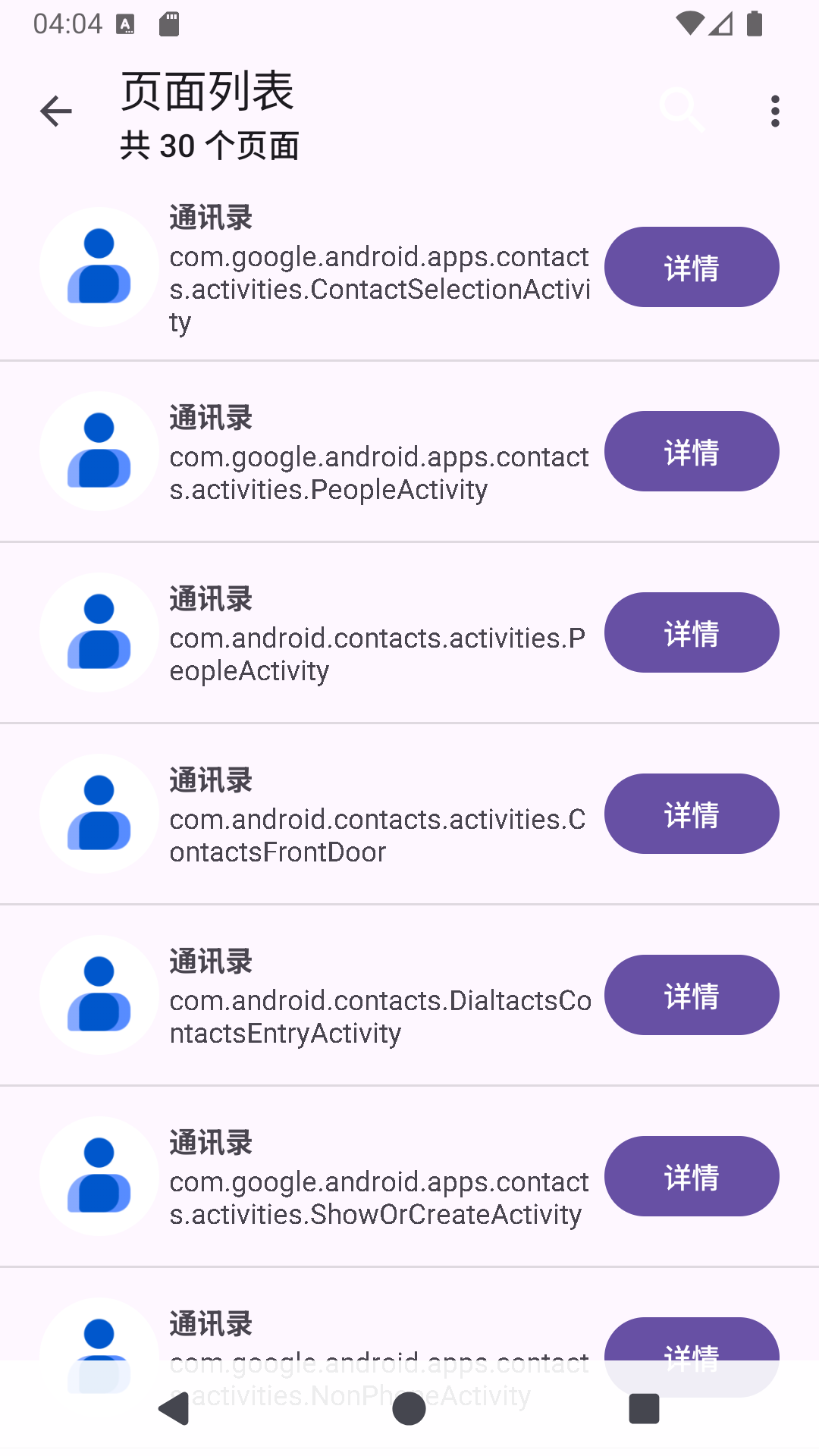Click the contact avatar for PeopleActivity

pyautogui.click(x=99, y=451)
